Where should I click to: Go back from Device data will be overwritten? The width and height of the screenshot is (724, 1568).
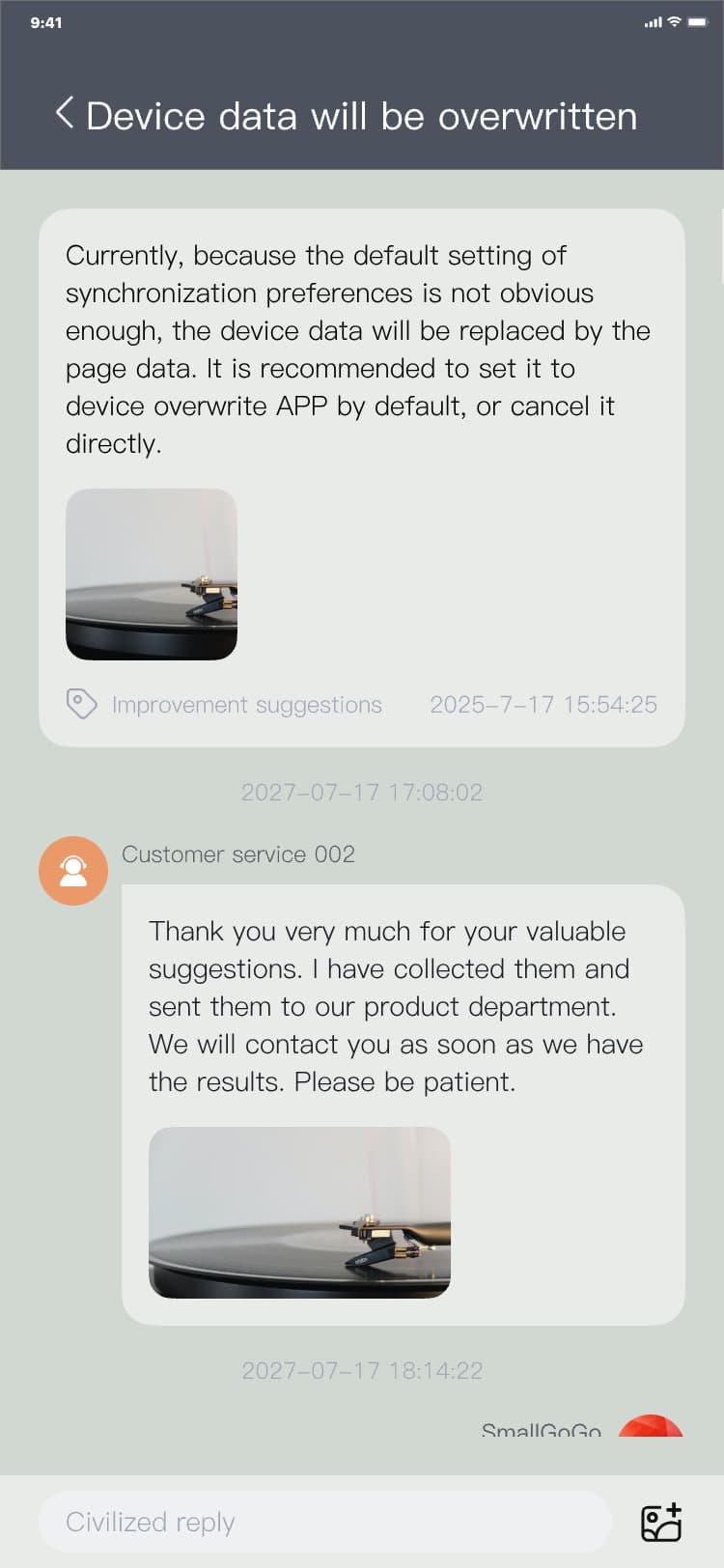point(65,114)
